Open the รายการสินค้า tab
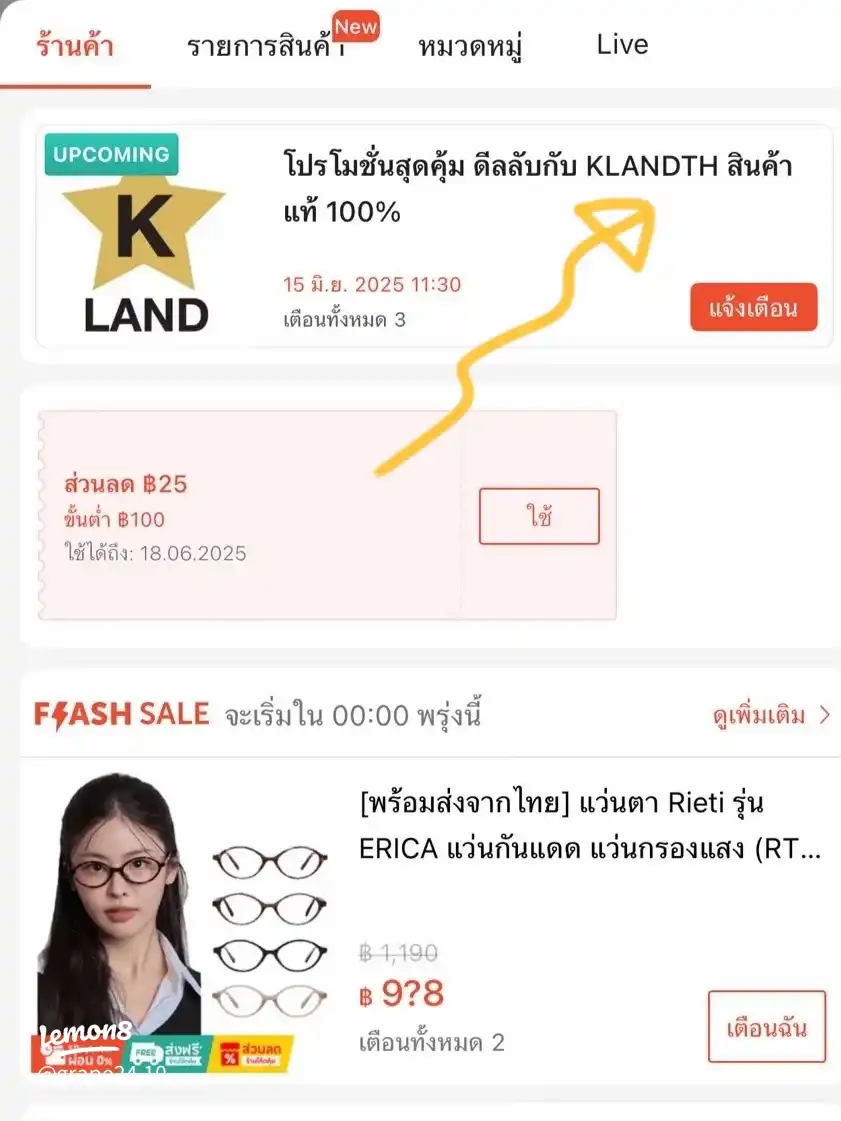The height and width of the screenshot is (1121, 841). [x=266, y=46]
